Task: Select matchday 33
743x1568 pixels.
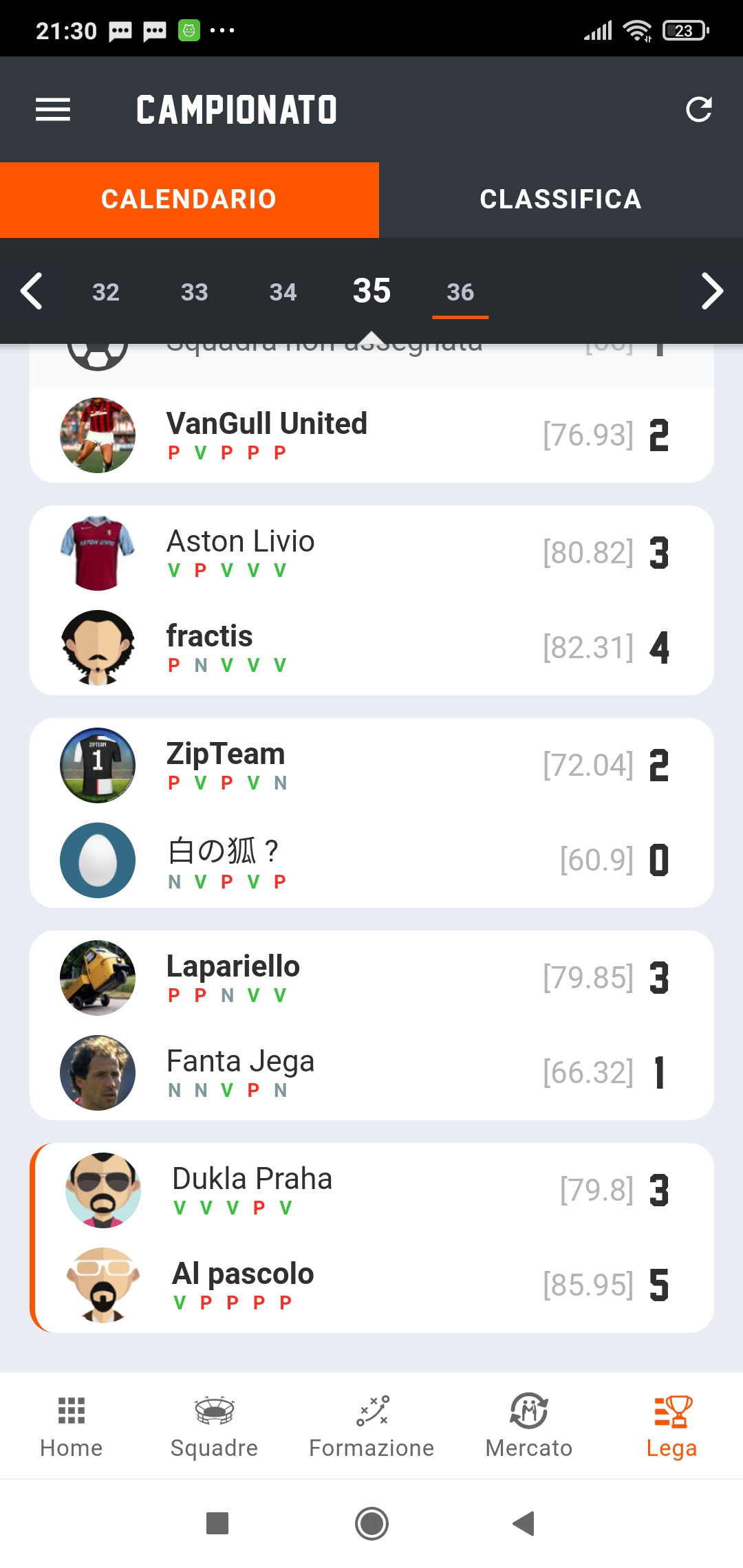Action: pos(194,292)
